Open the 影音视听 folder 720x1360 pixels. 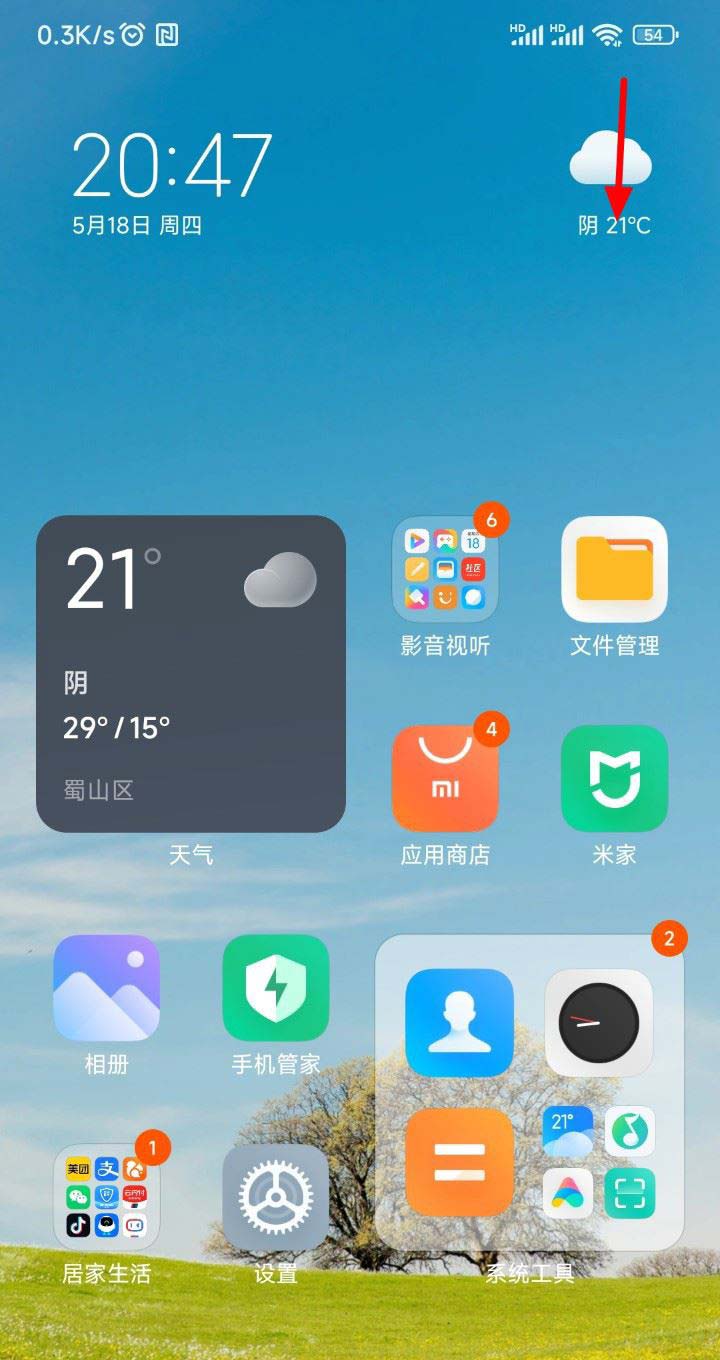click(445, 568)
